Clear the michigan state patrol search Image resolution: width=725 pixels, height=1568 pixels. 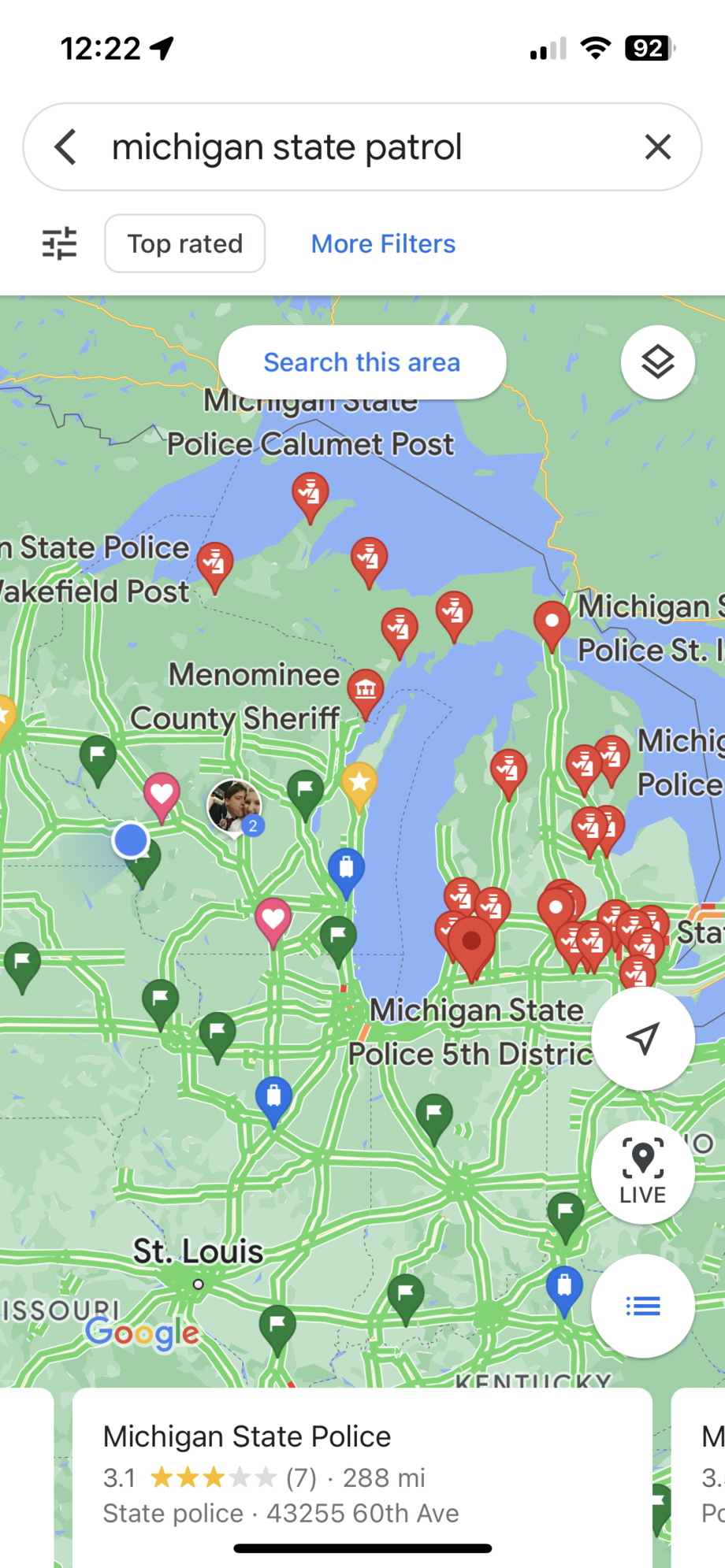pyautogui.click(x=657, y=147)
